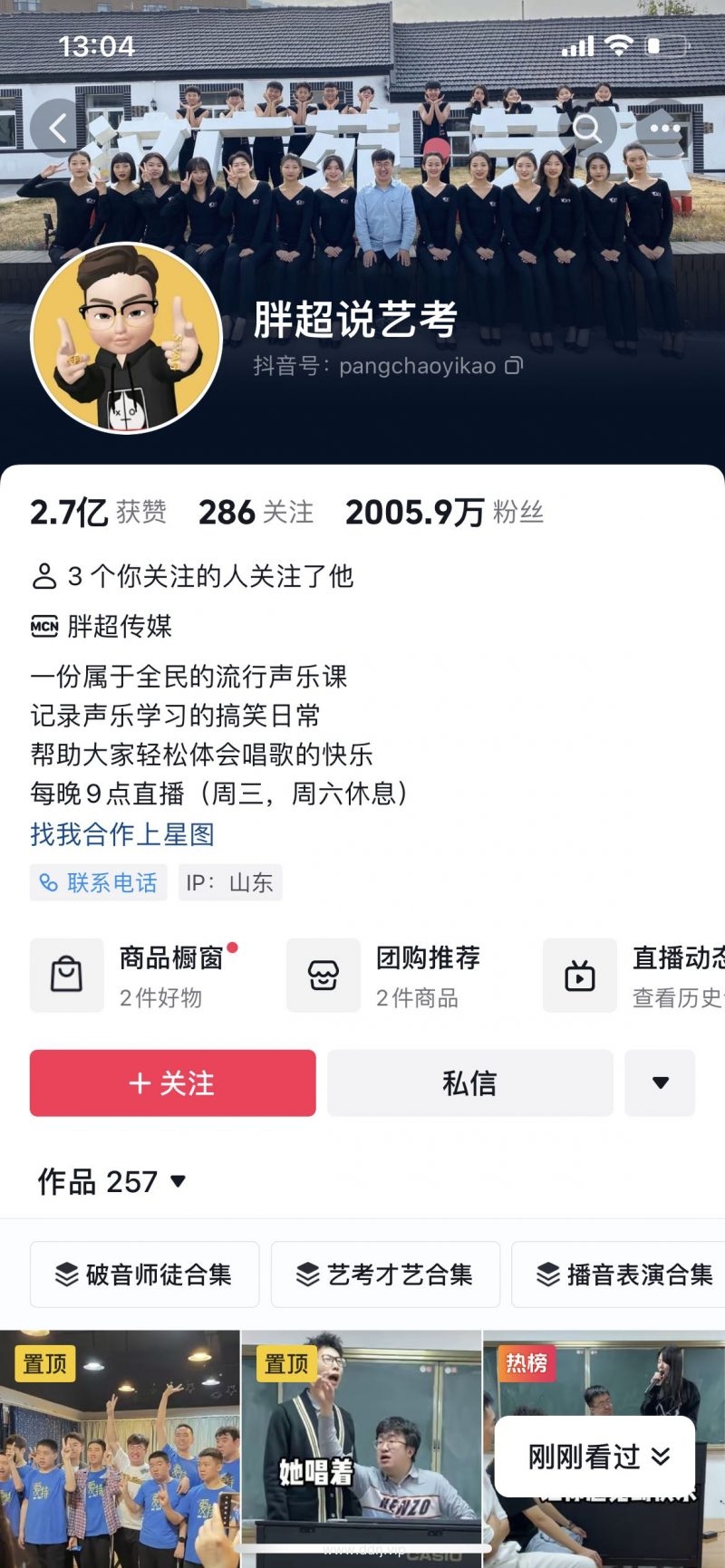The height and width of the screenshot is (1568, 725).
Task: Open the three-dot overflow menu
Action: [664, 129]
